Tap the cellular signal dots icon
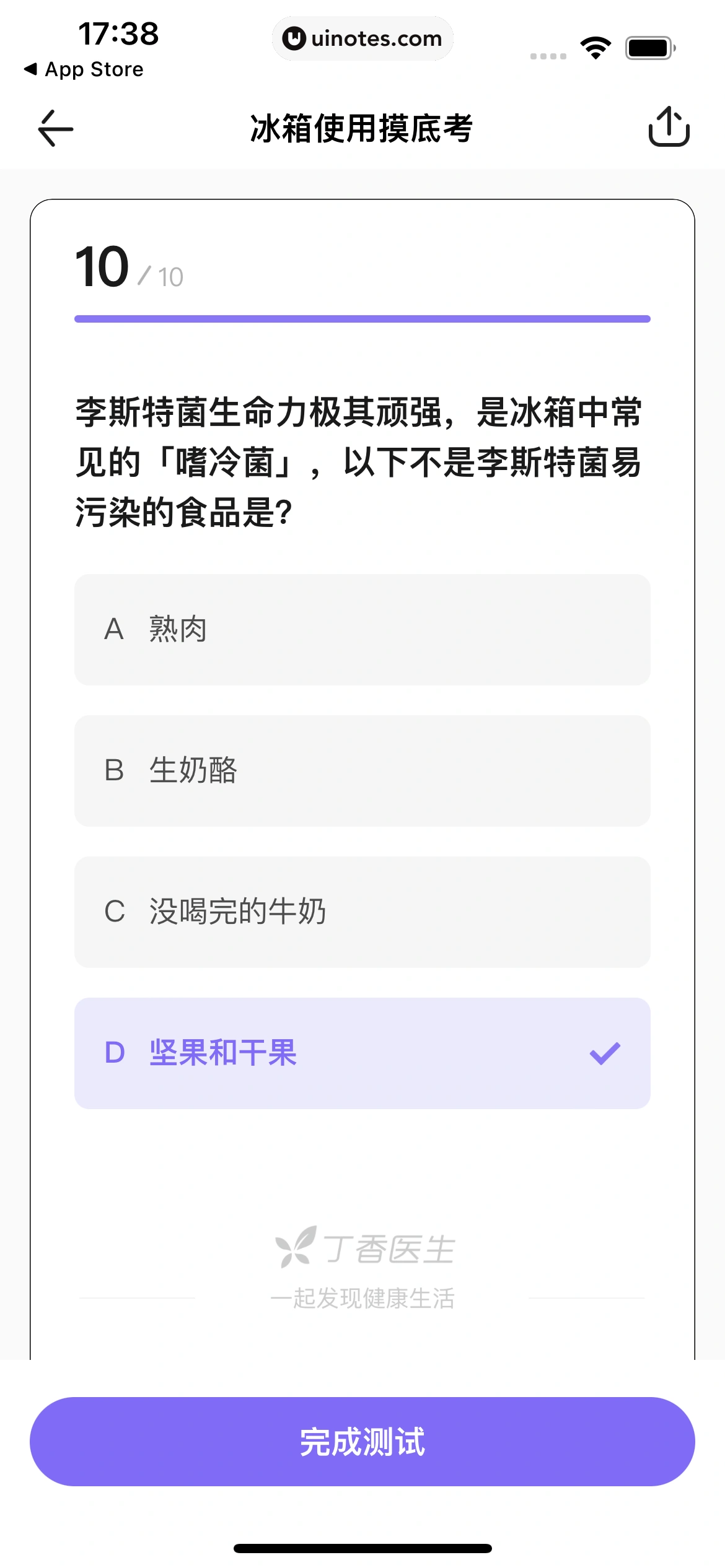The height and width of the screenshot is (1568, 725). pos(548,56)
